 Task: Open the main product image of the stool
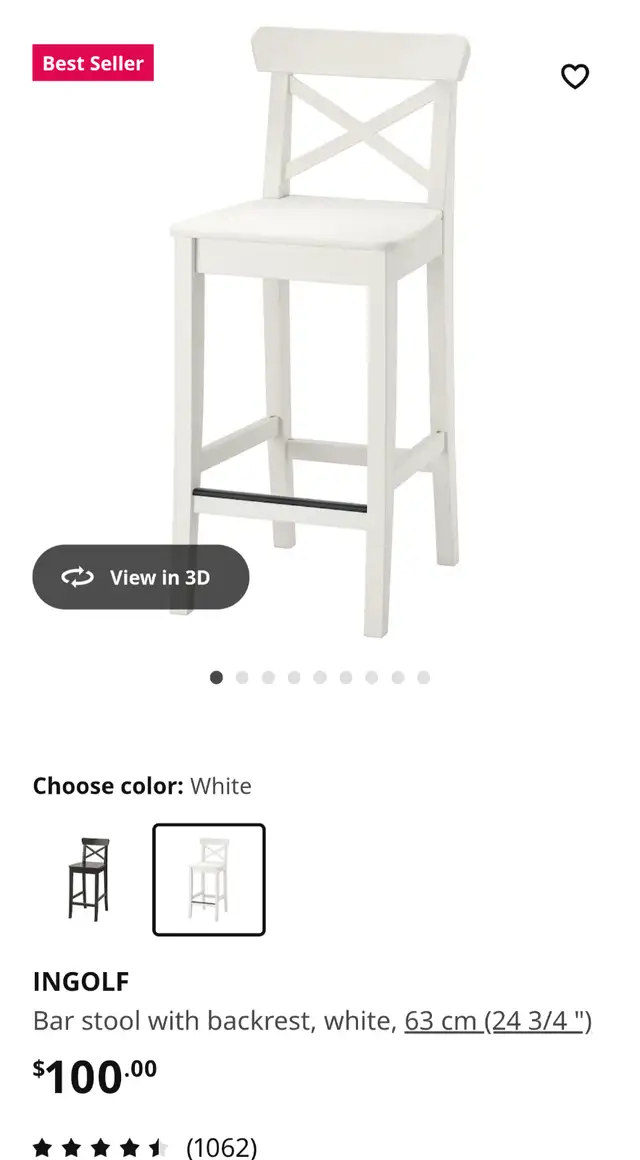[318, 331]
